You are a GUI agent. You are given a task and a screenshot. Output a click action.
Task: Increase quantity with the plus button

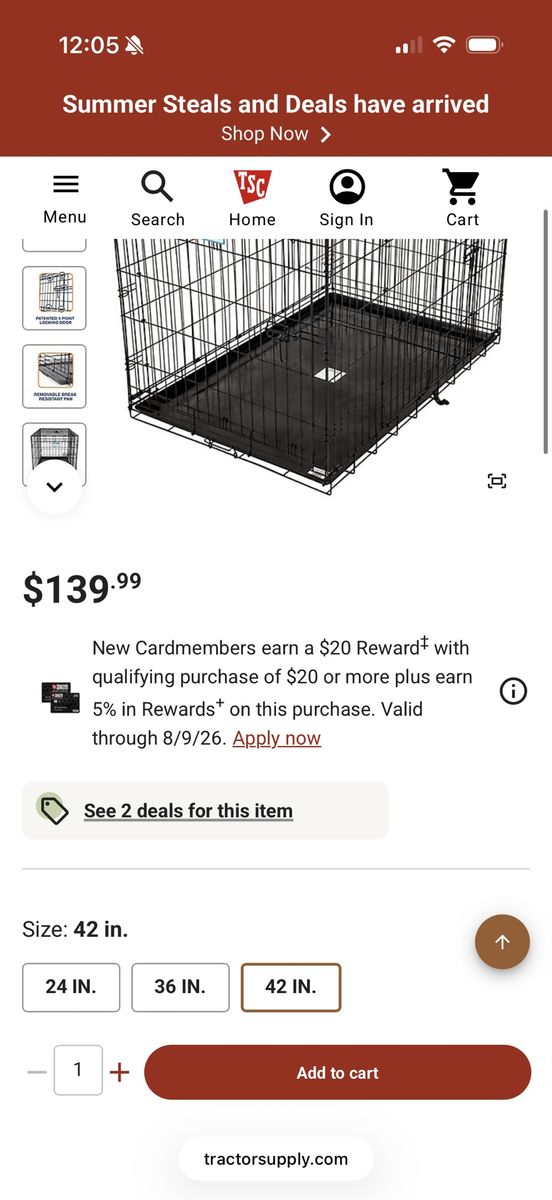pyautogui.click(x=119, y=1072)
